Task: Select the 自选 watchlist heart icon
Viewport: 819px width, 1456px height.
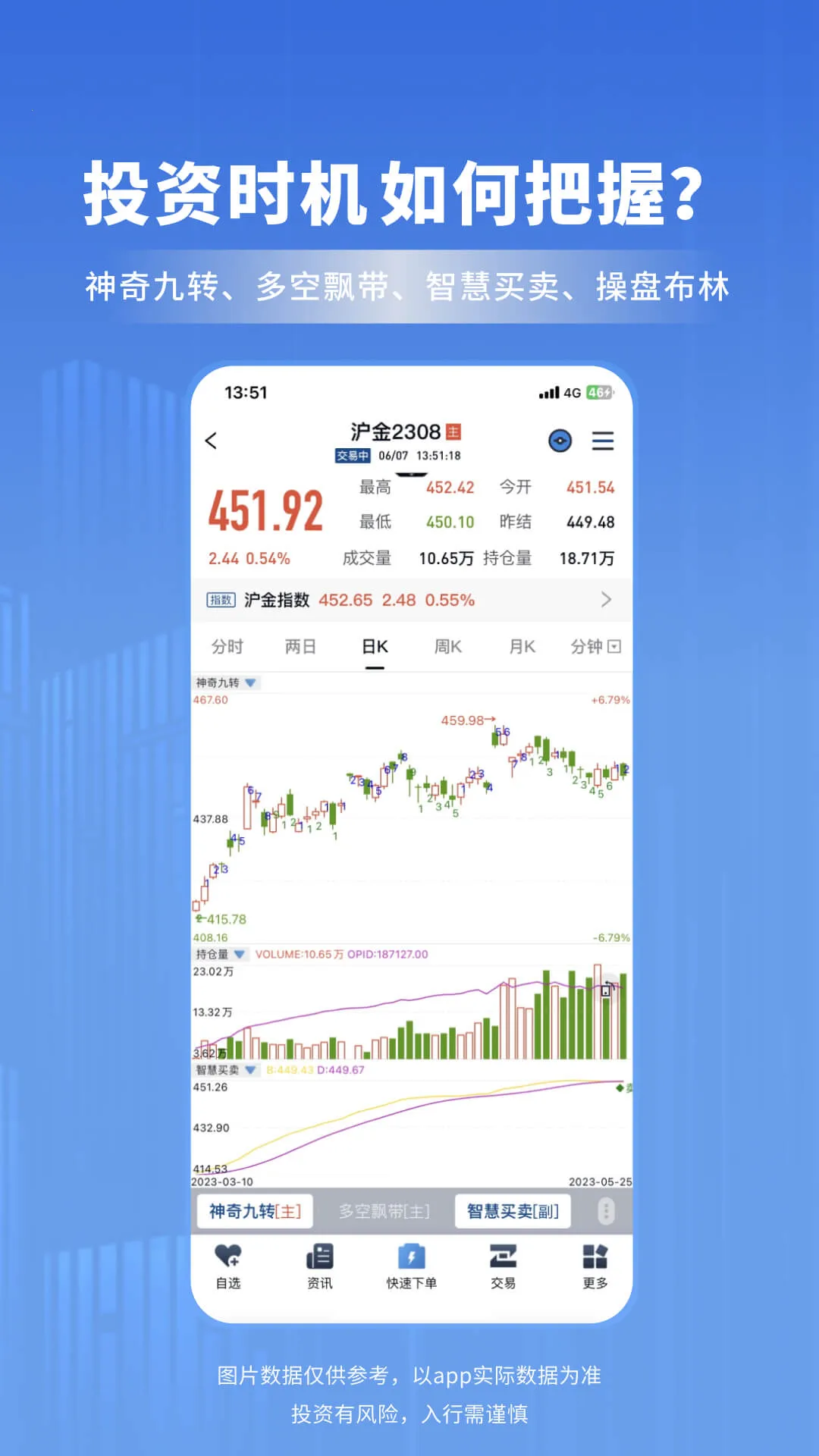Action: point(228,1265)
